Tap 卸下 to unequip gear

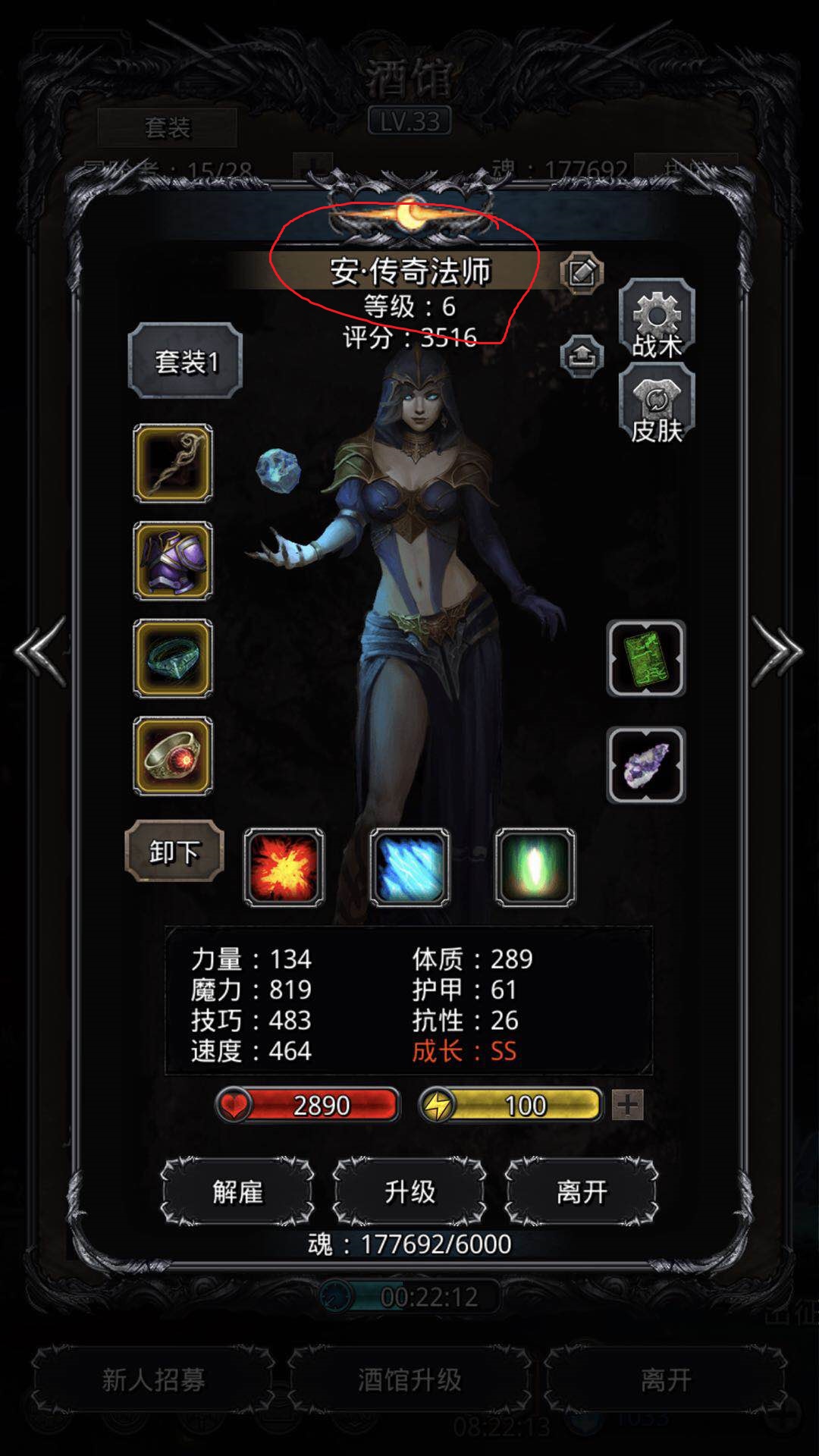click(x=174, y=852)
